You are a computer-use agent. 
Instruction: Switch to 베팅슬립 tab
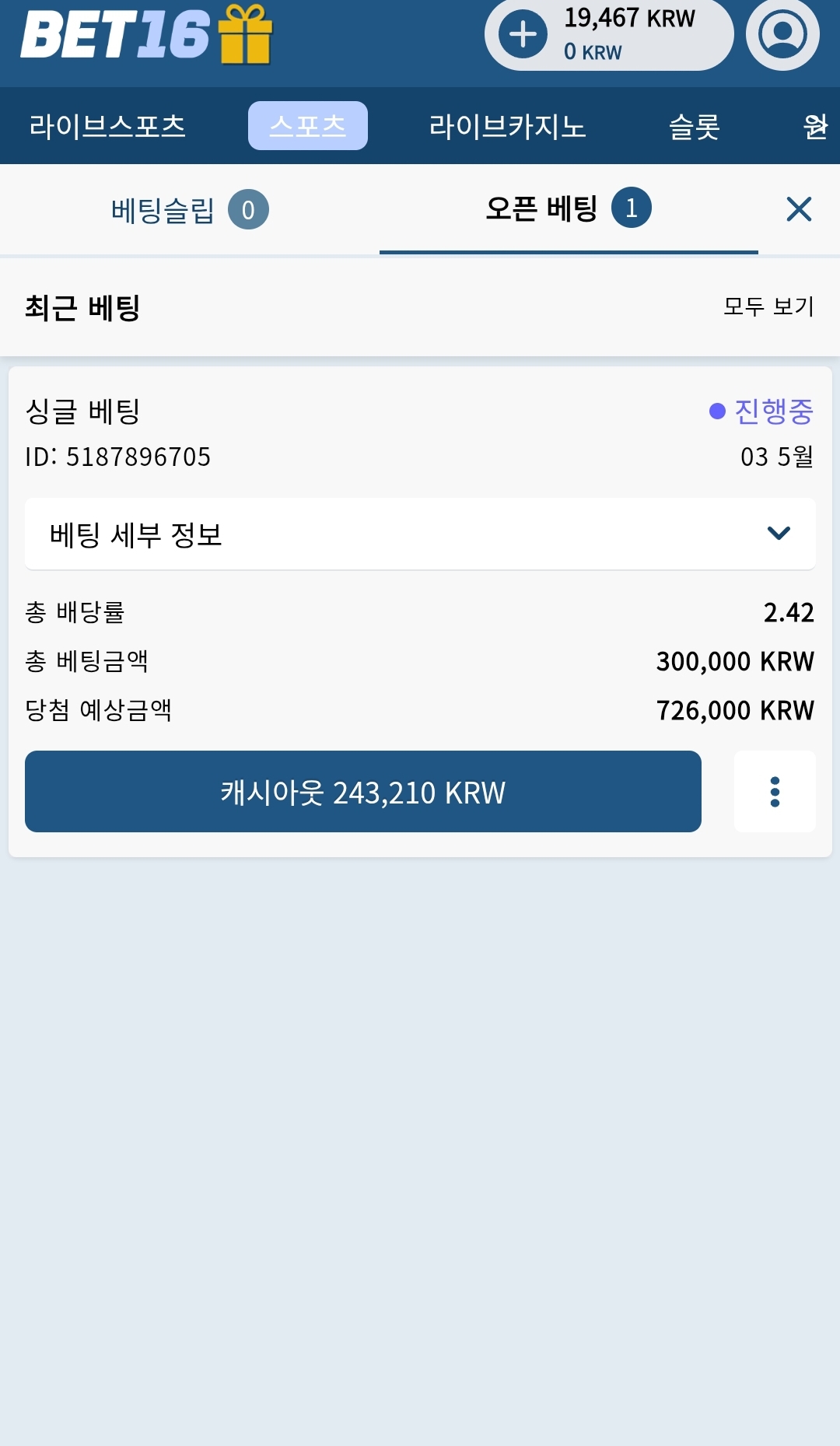(190, 209)
